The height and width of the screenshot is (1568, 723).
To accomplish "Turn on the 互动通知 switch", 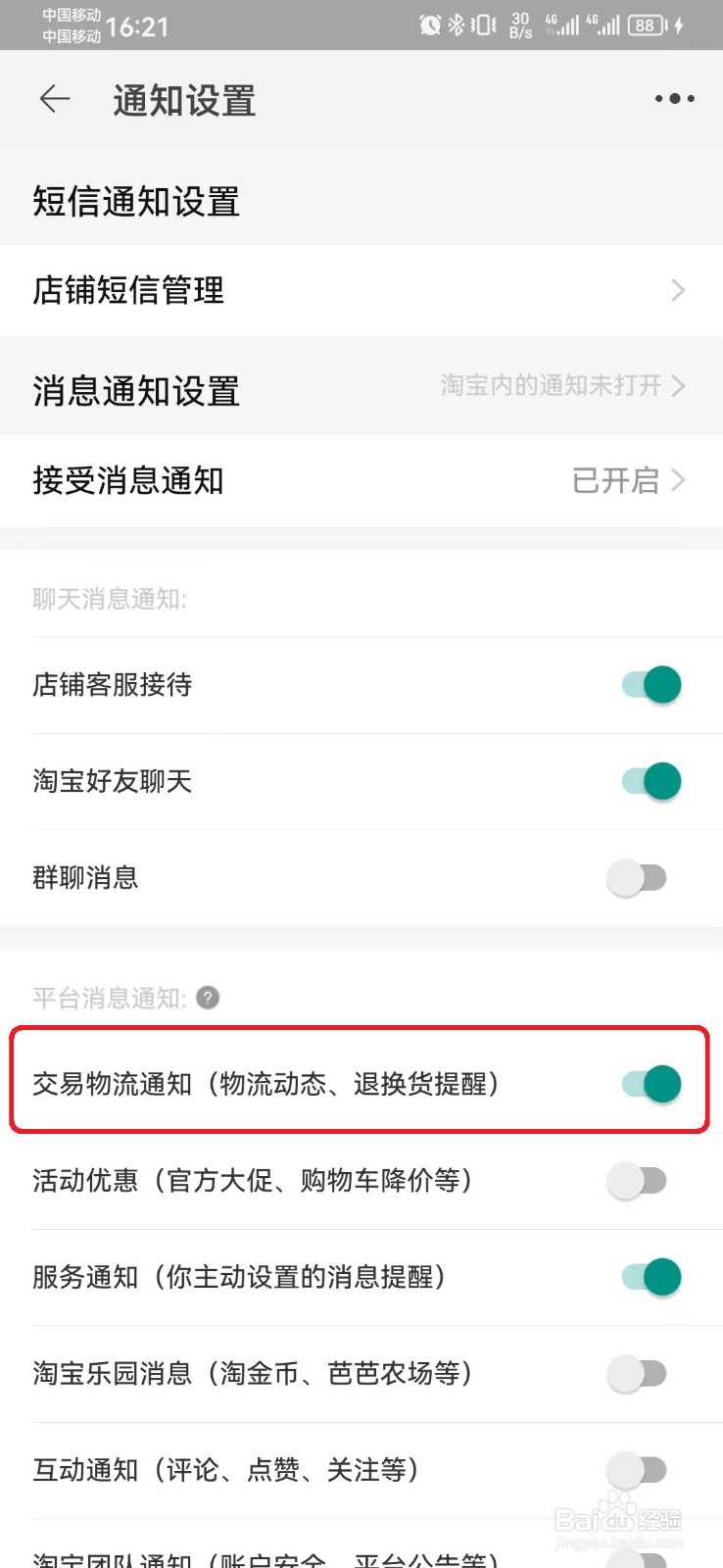I will 639,1470.
